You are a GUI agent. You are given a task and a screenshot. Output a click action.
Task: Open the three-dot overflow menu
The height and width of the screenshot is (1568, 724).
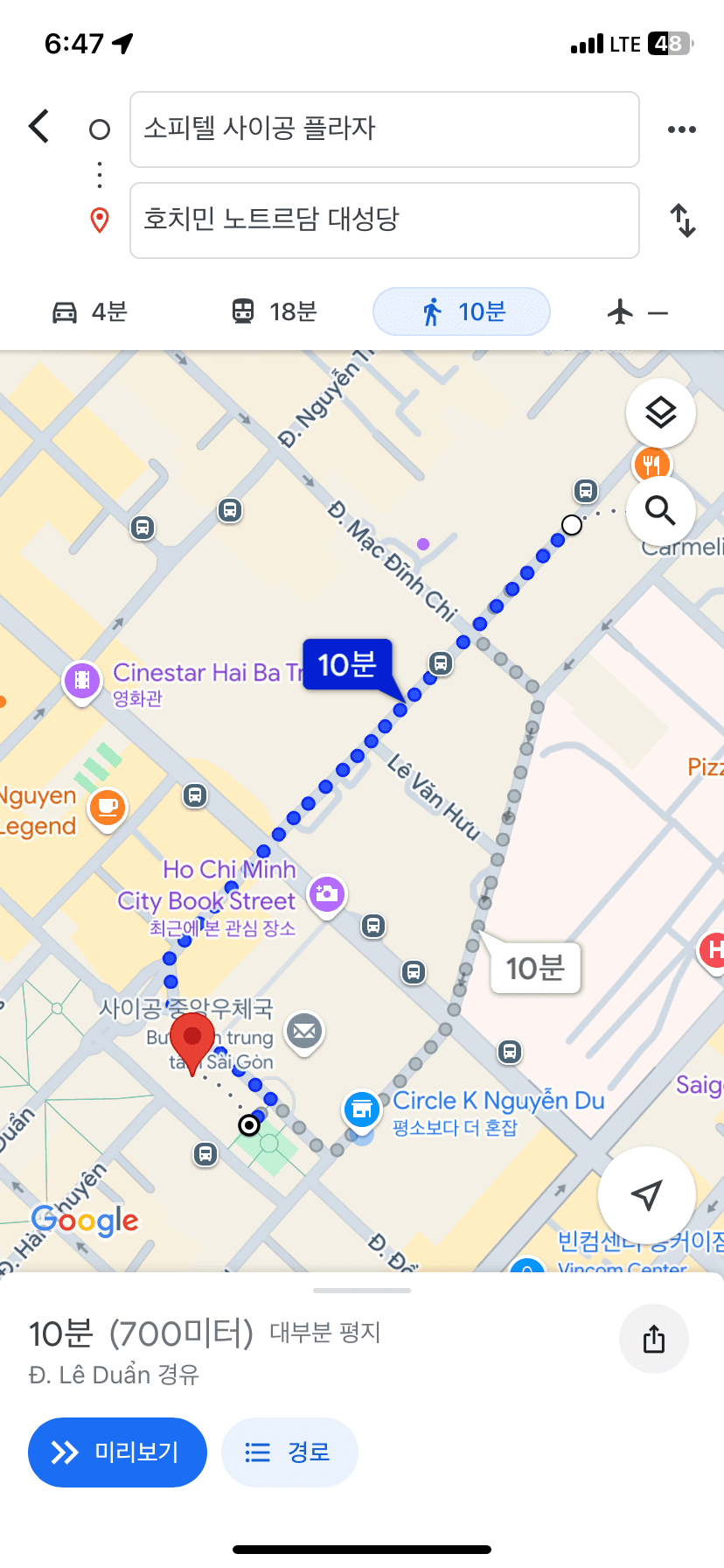tap(681, 129)
